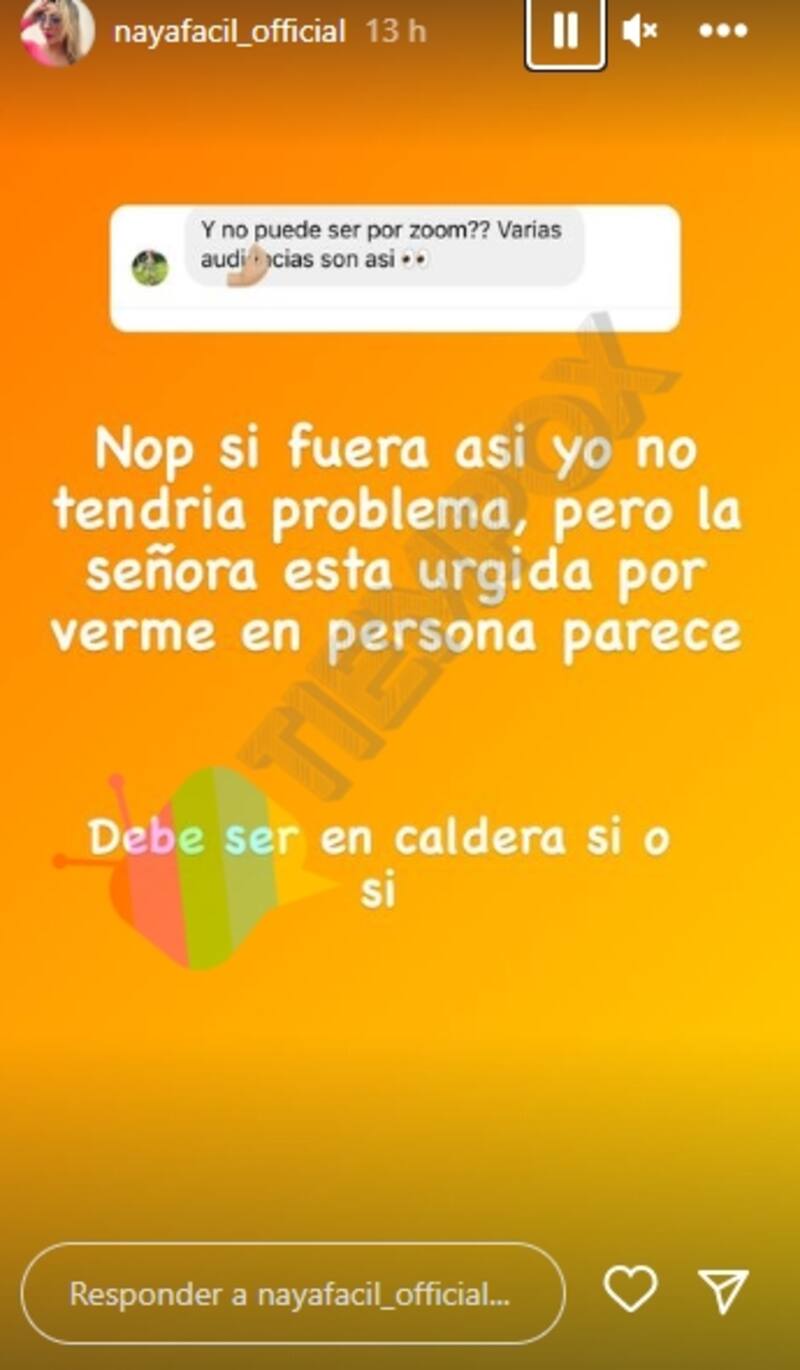Image resolution: width=800 pixels, height=1370 pixels.
Task: Open the three-dot options menu
Action: [723, 32]
